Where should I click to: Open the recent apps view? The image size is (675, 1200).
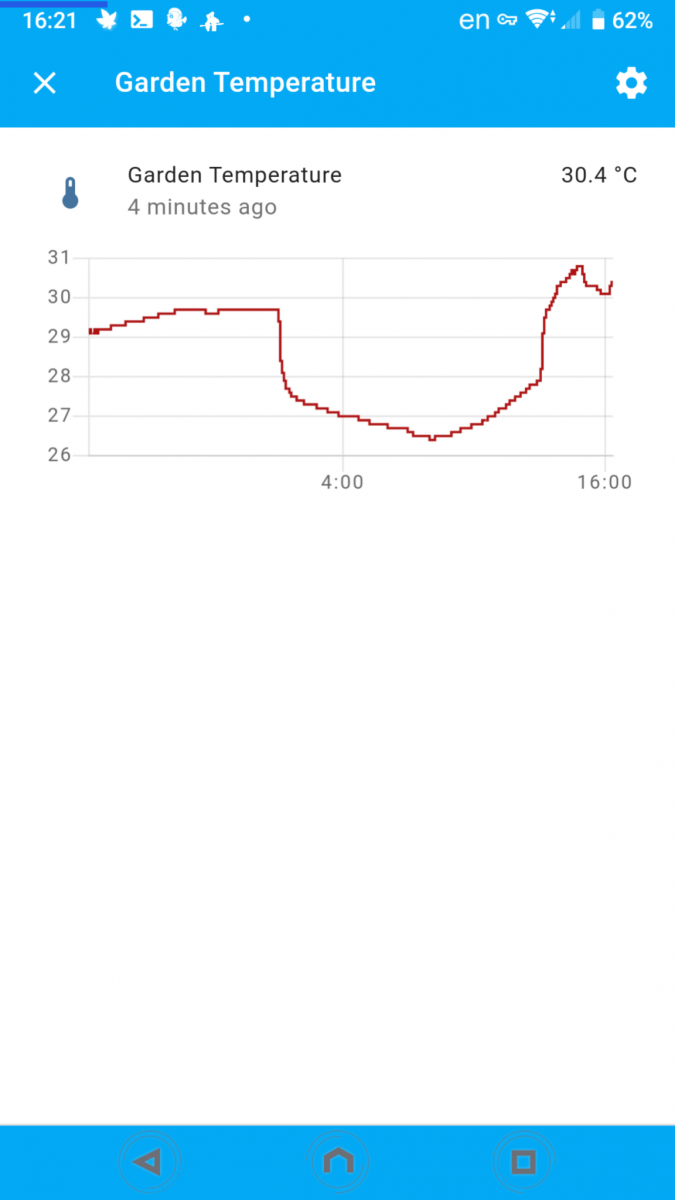[523, 1161]
